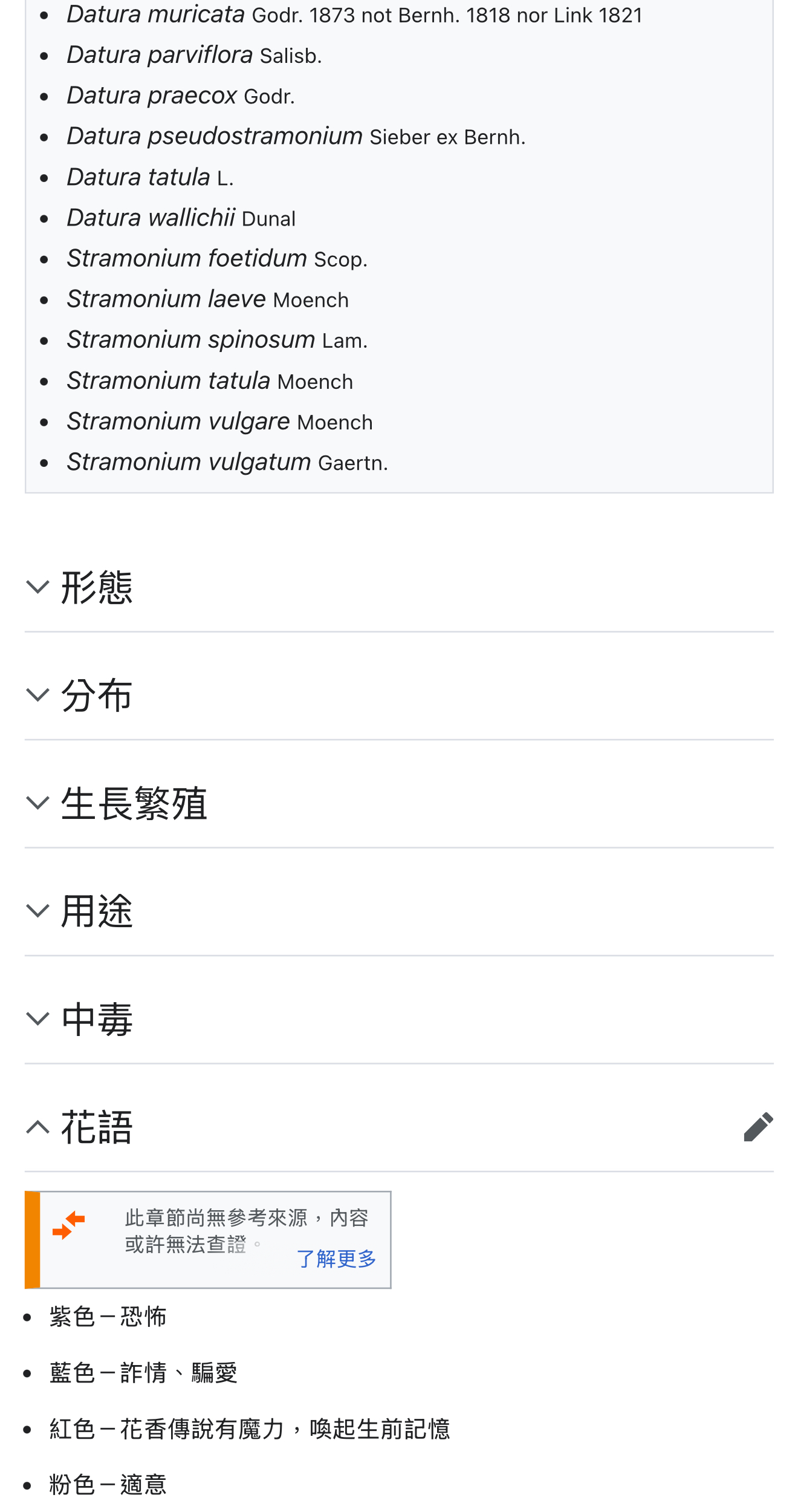Open the 了解更多 link

[x=336, y=1259]
